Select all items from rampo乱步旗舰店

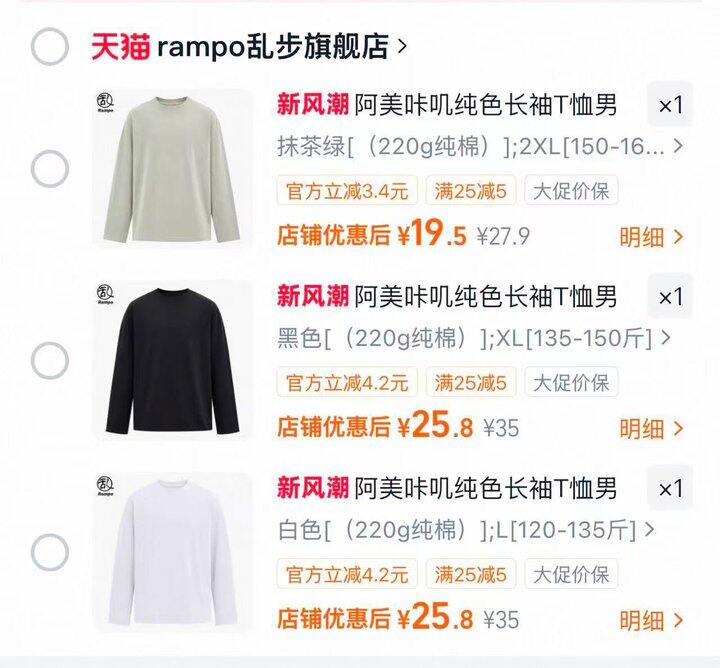pos(50,46)
